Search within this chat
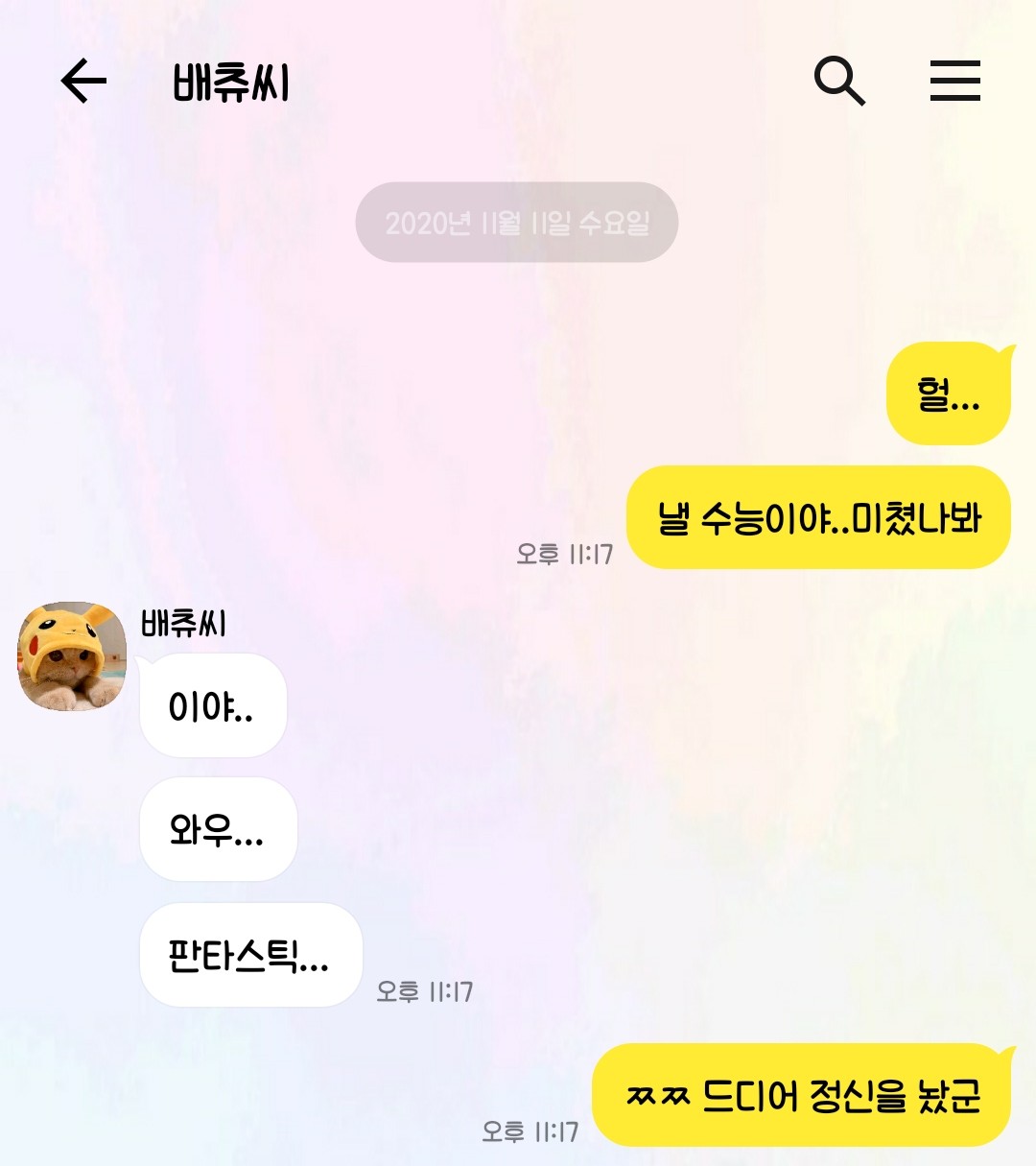Screen dimensions: 1036x1166 839,81
